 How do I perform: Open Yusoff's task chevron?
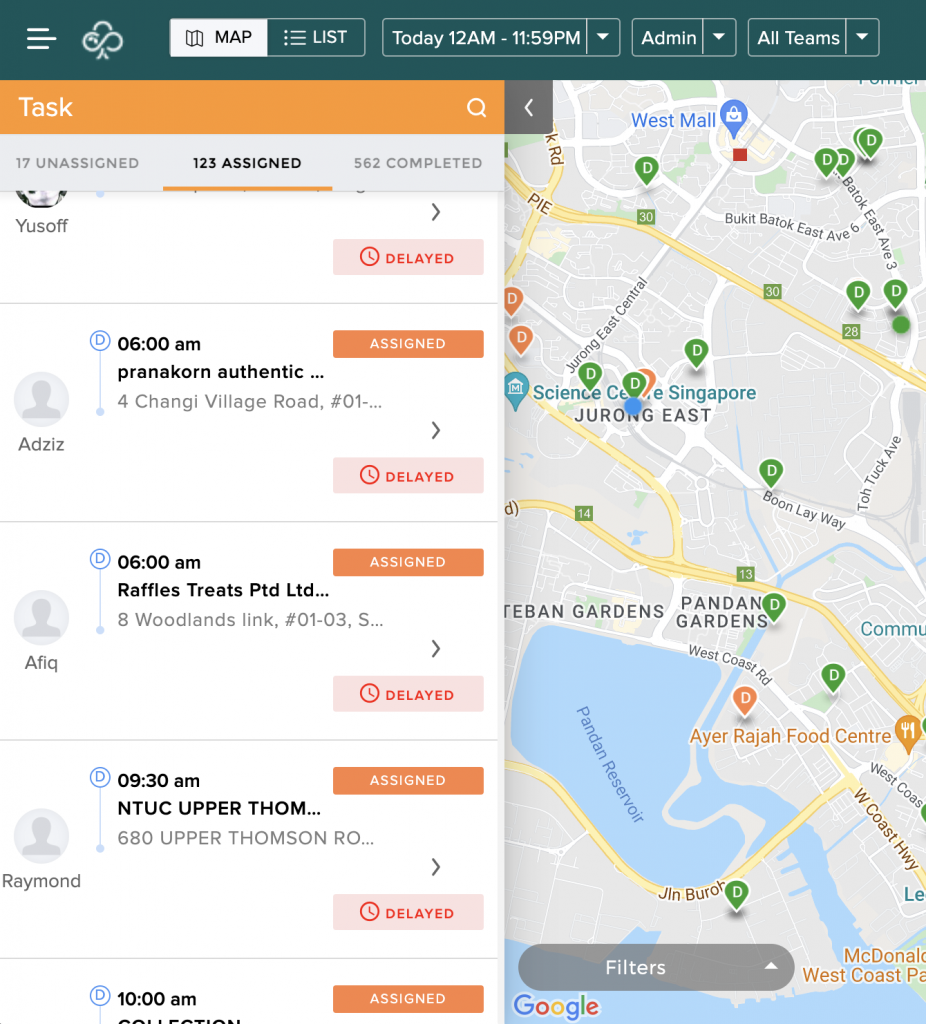pyautogui.click(x=435, y=212)
